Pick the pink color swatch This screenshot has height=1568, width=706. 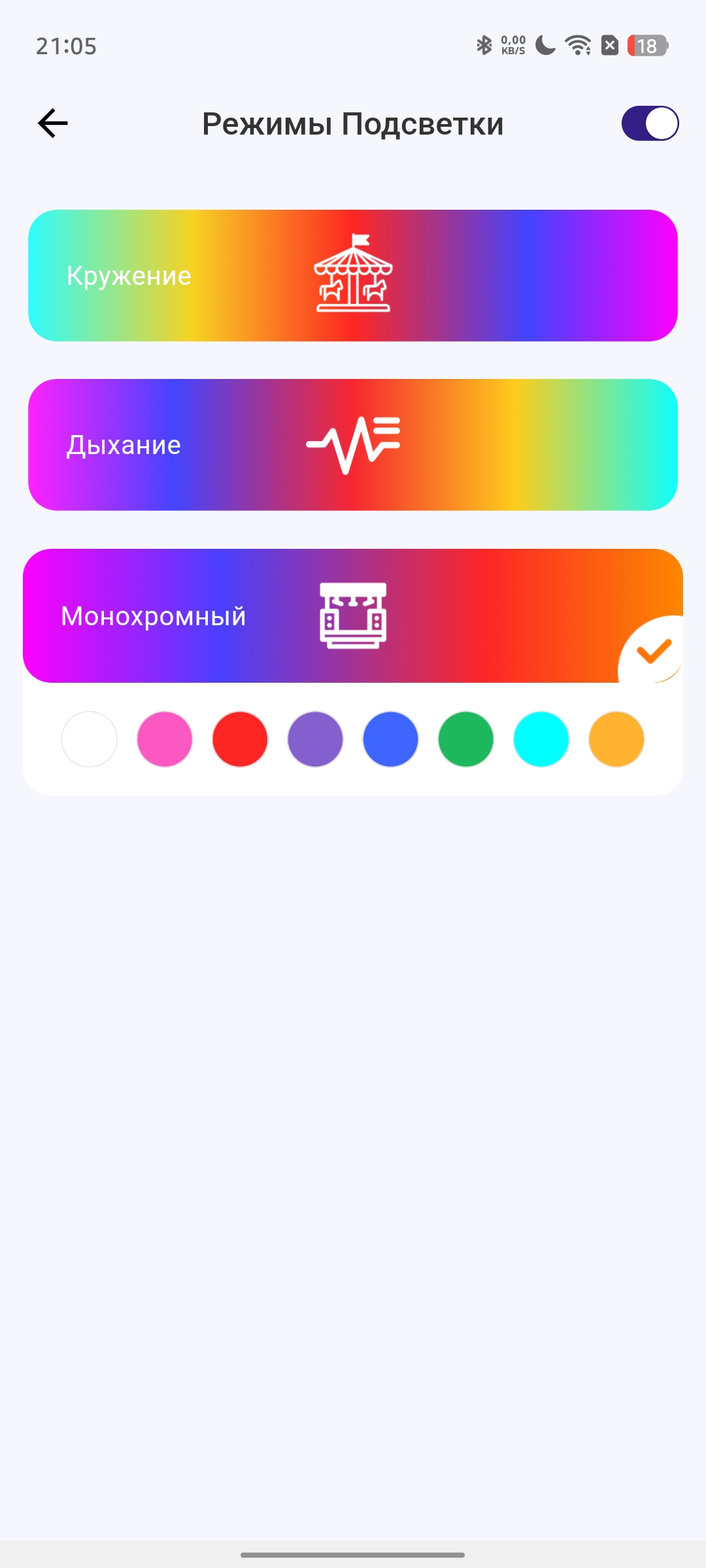pyautogui.click(x=165, y=739)
